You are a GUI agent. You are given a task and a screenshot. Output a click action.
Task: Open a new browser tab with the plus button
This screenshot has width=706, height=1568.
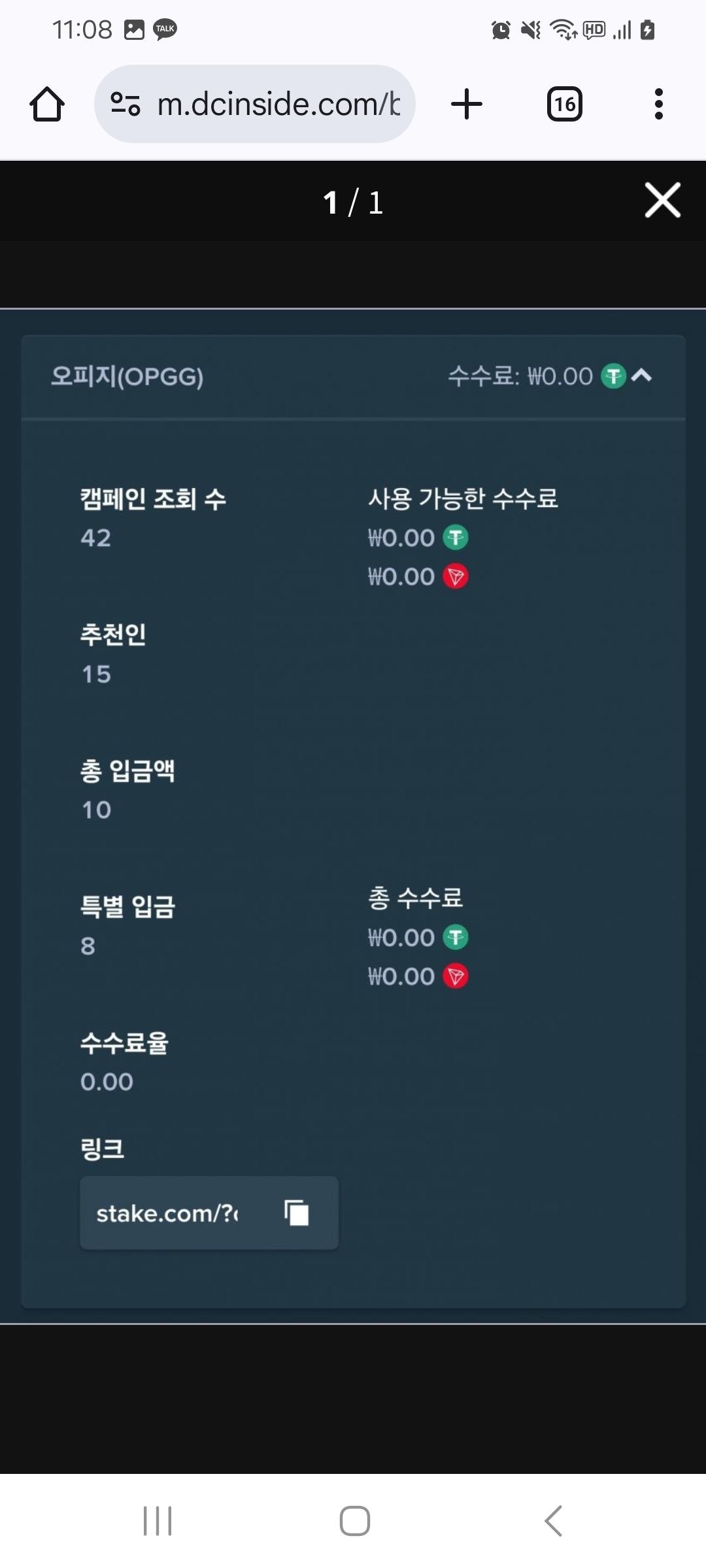466,103
